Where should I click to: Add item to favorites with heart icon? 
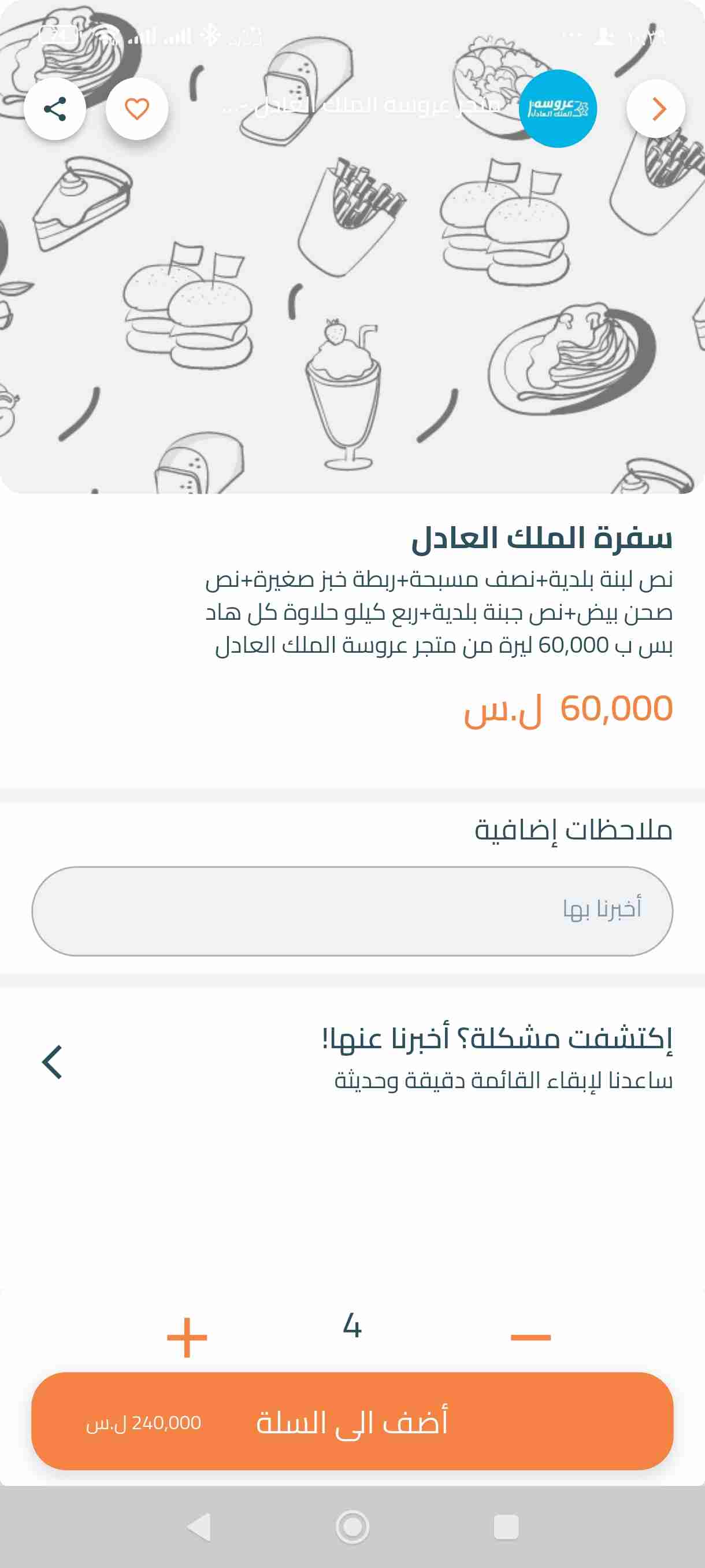(137, 109)
